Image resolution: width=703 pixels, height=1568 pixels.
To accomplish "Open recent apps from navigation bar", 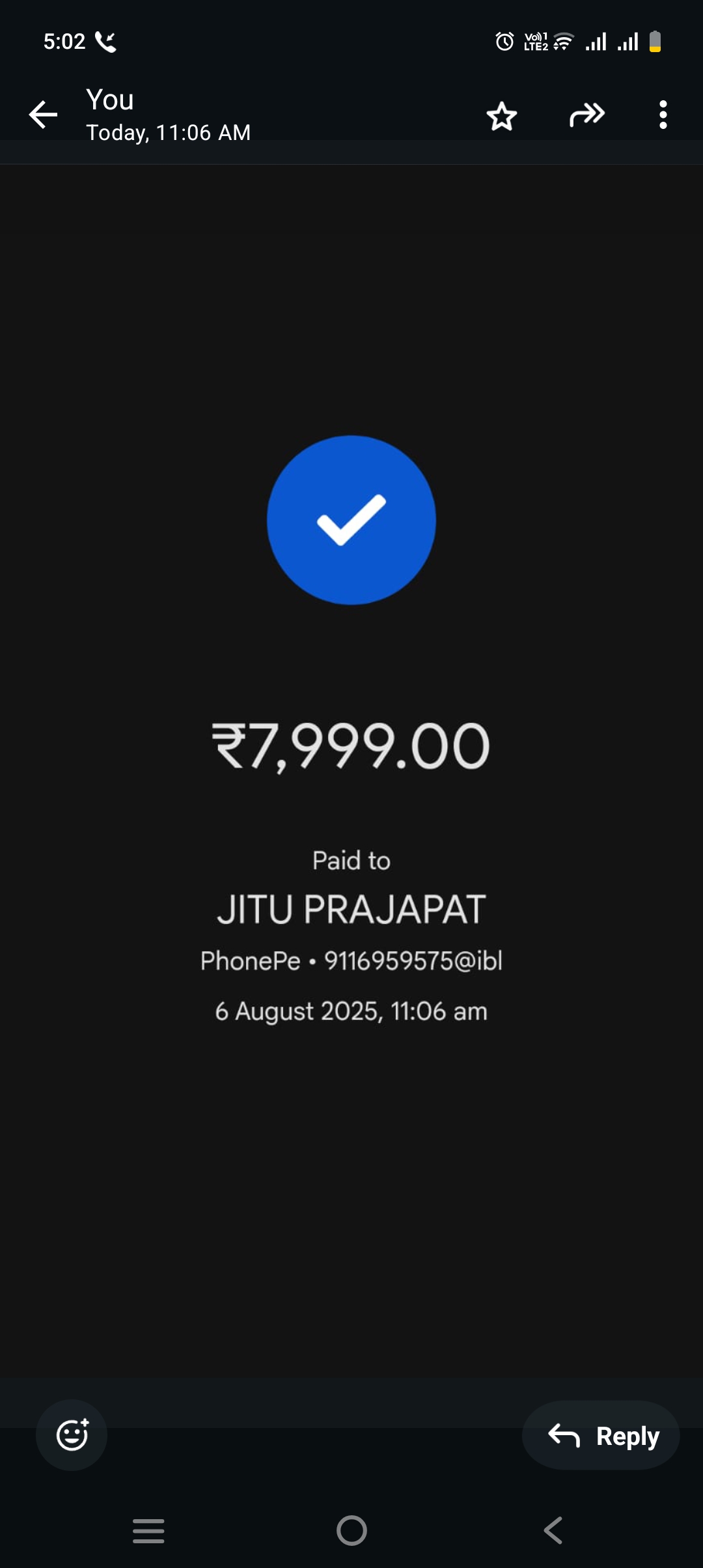I will click(x=148, y=1530).
